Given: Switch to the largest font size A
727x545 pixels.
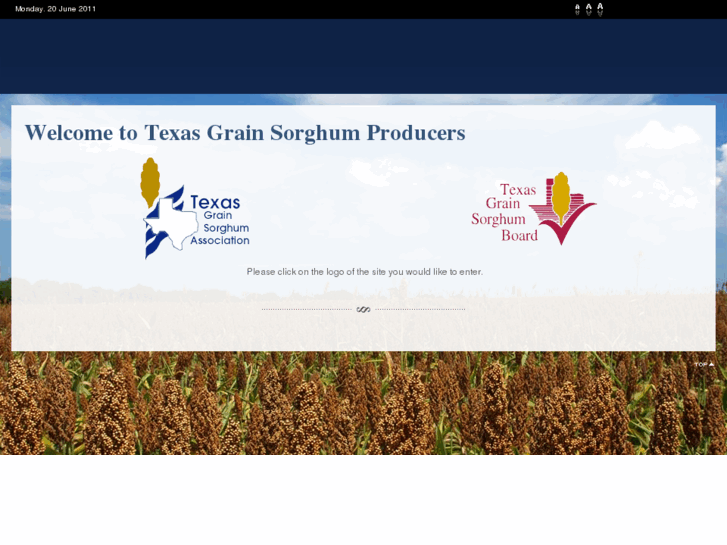Looking at the screenshot, I should click(600, 10).
